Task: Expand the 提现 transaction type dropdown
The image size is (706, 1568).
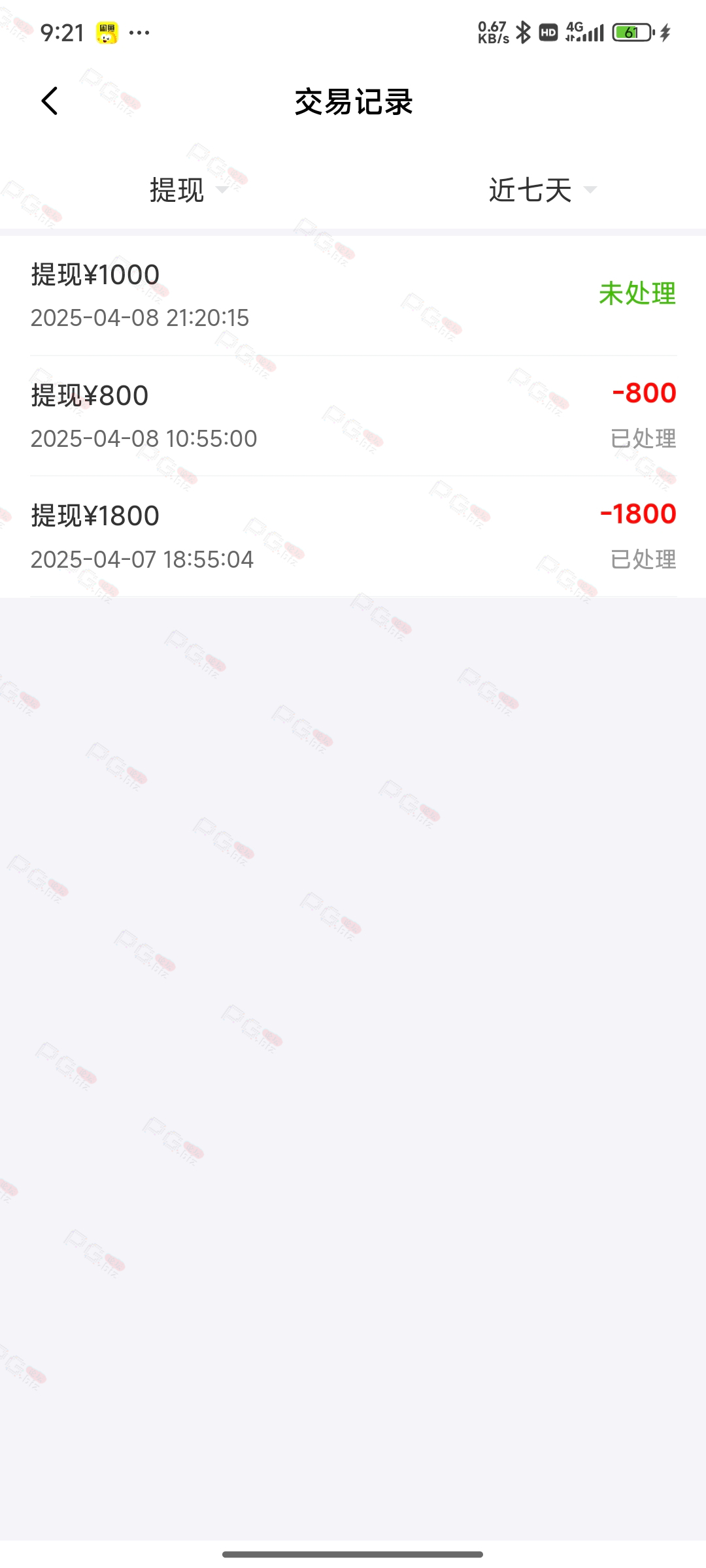Action: coord(189,190)
